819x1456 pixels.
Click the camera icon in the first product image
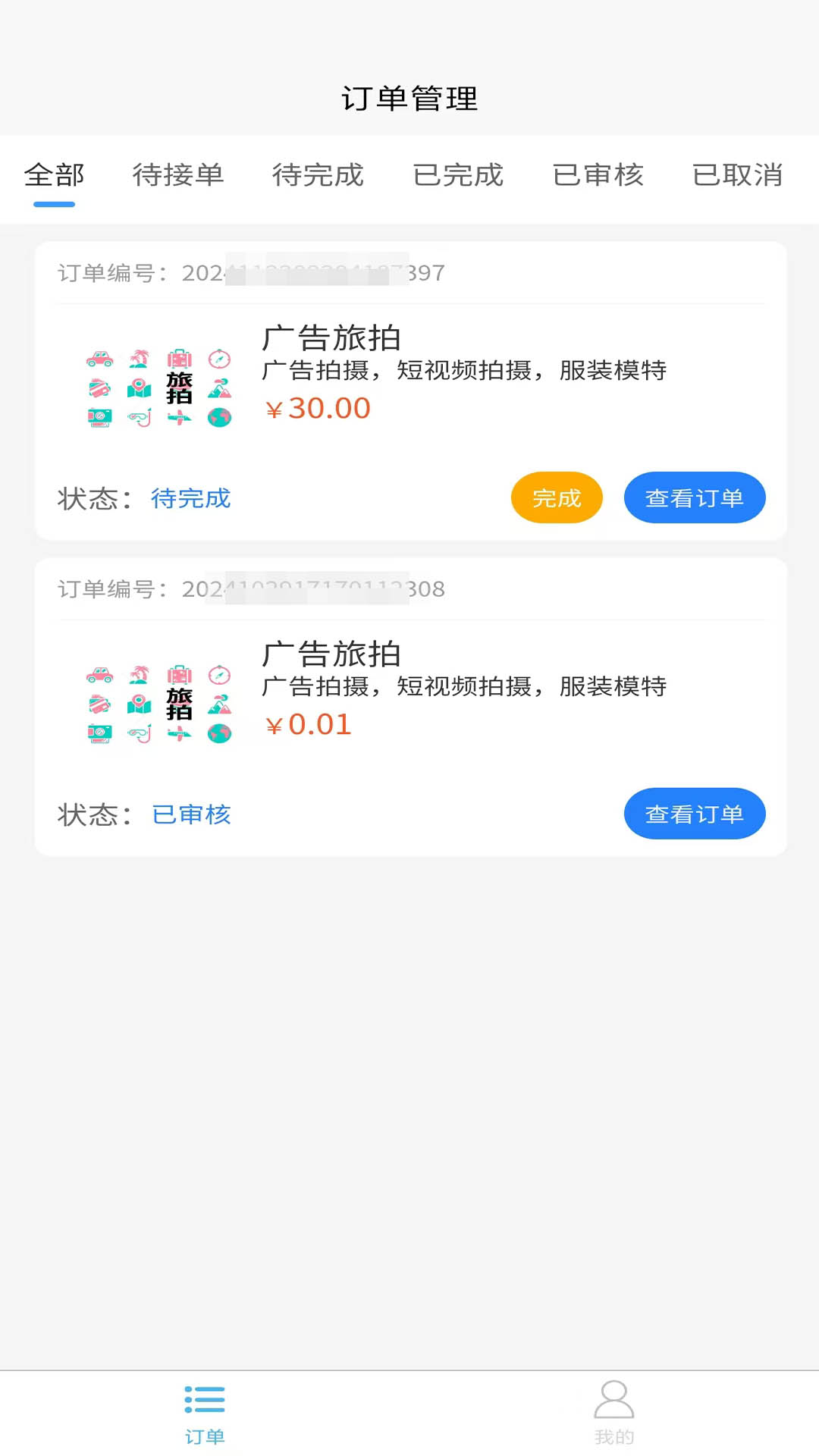pos(99,416)
